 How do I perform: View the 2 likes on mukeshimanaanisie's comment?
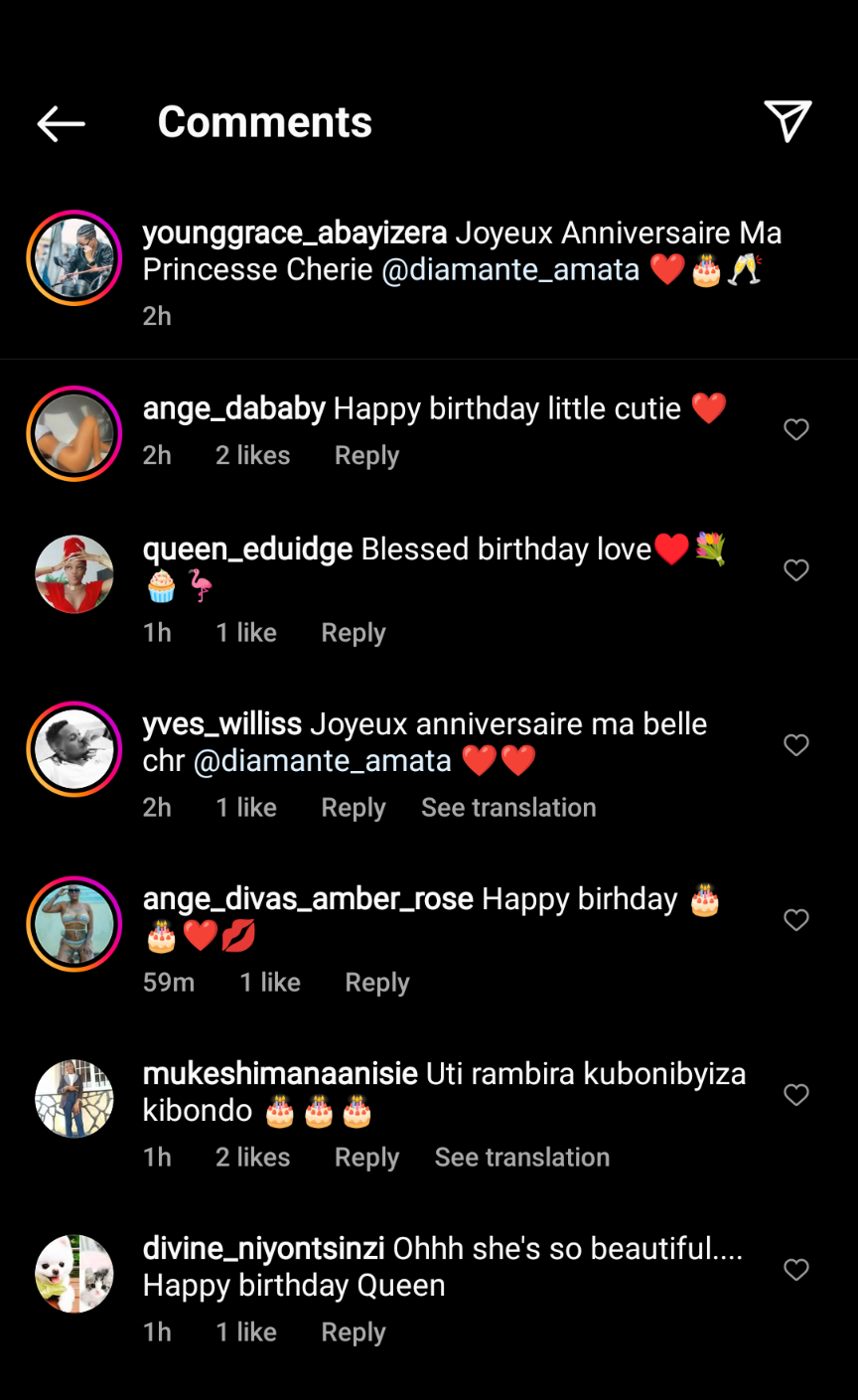[x=252, y=1158]
